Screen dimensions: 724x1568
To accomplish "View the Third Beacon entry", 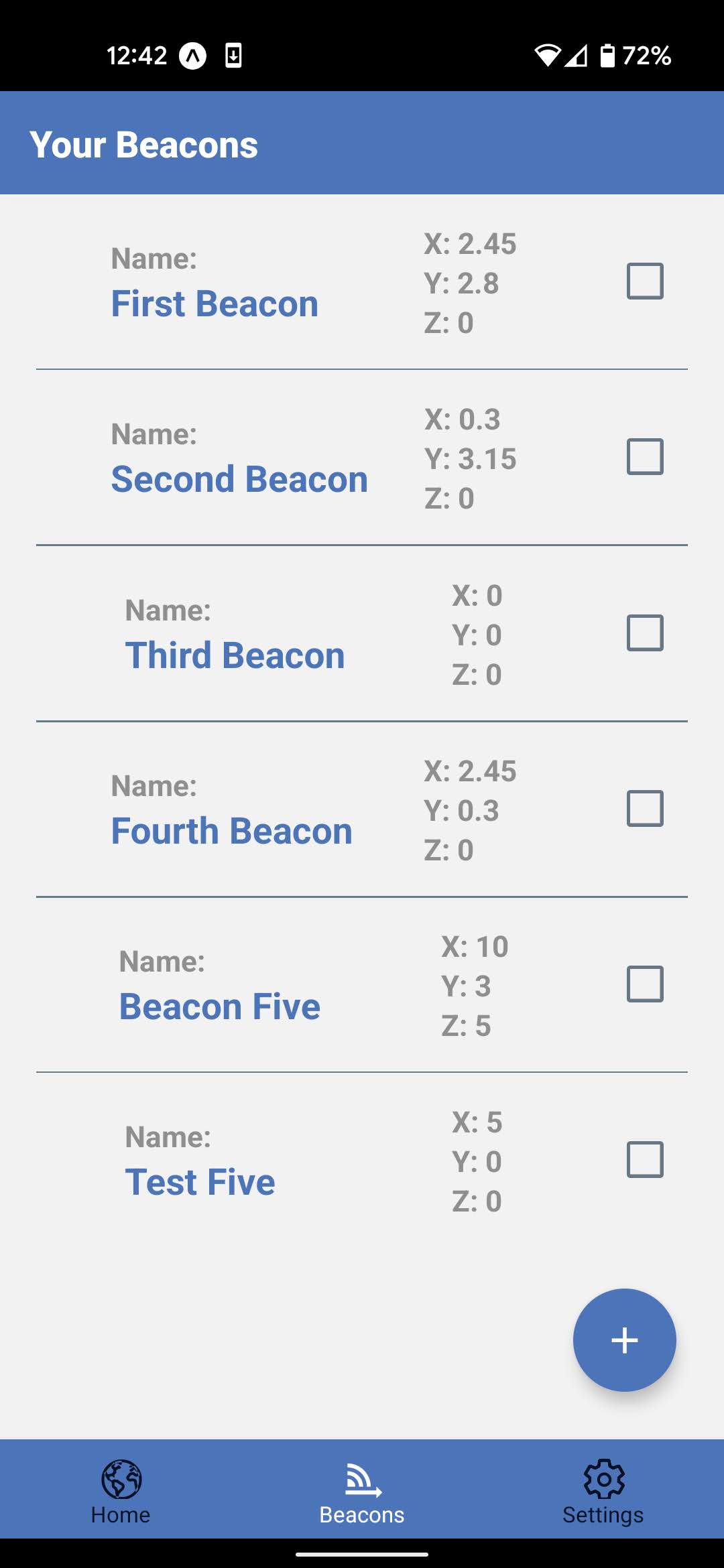I will click(235, 655).
